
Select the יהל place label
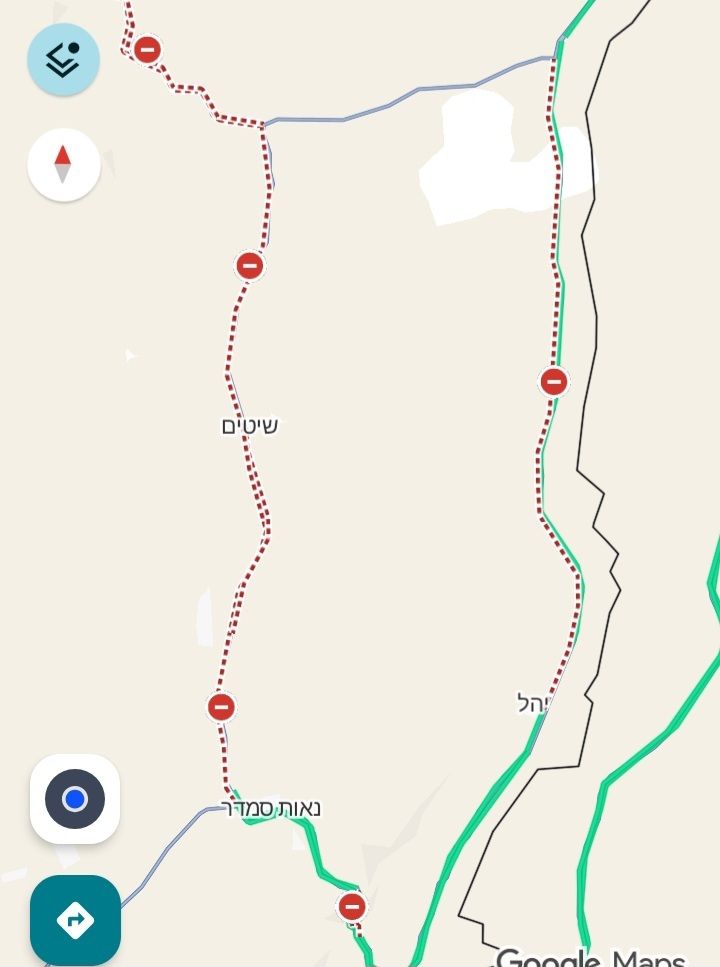click(x=535, y=703)
